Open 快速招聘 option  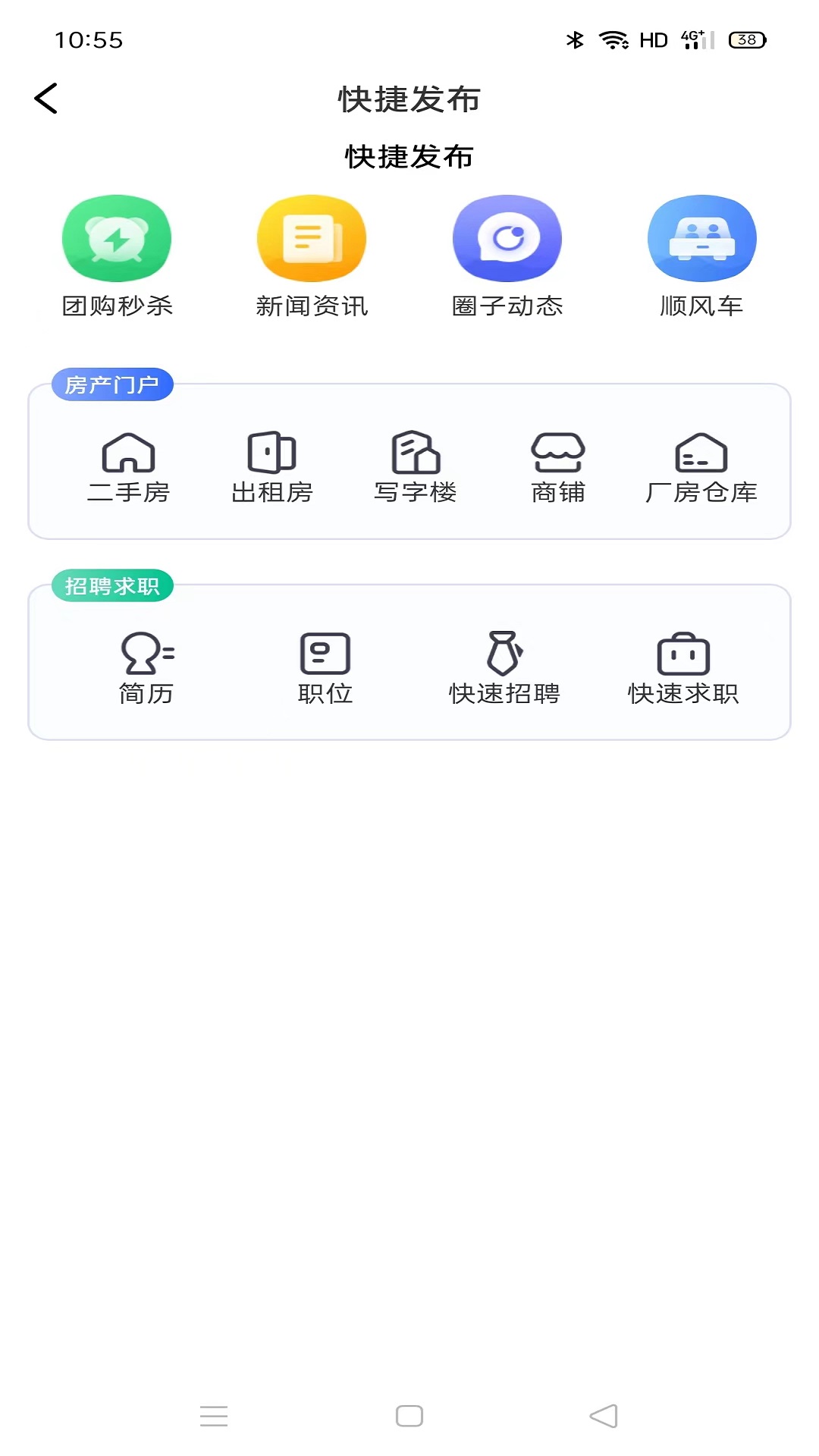504,668
